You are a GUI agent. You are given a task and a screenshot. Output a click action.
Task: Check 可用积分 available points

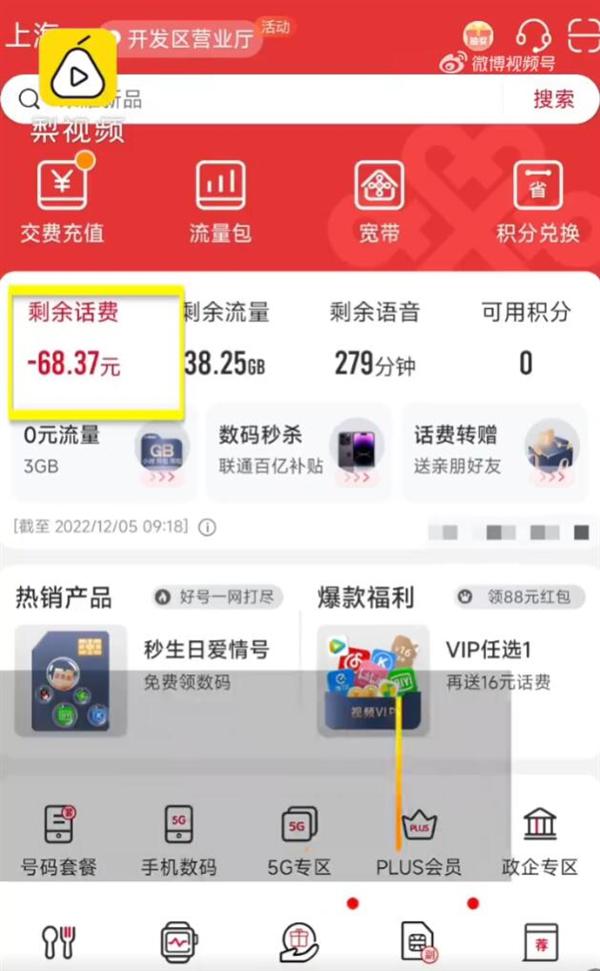coord(525,340)
